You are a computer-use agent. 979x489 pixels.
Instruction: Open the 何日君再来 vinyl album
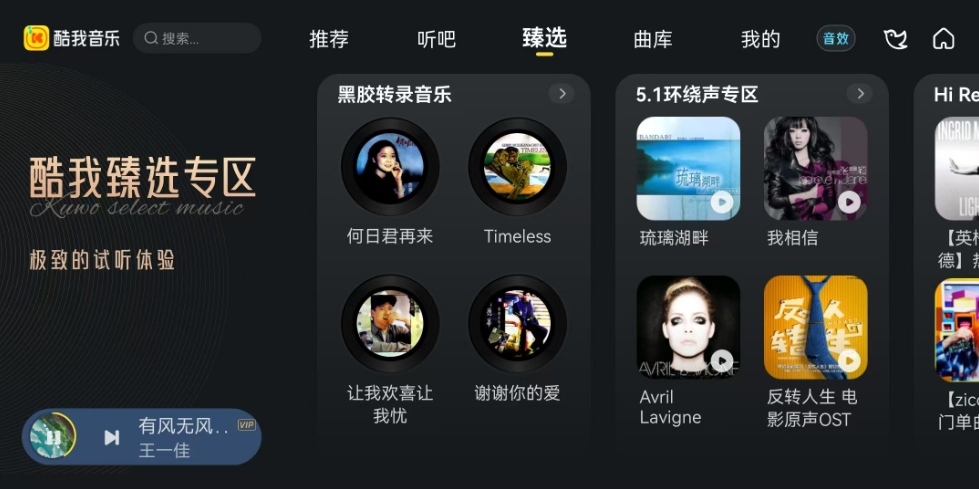click(390, 167)
